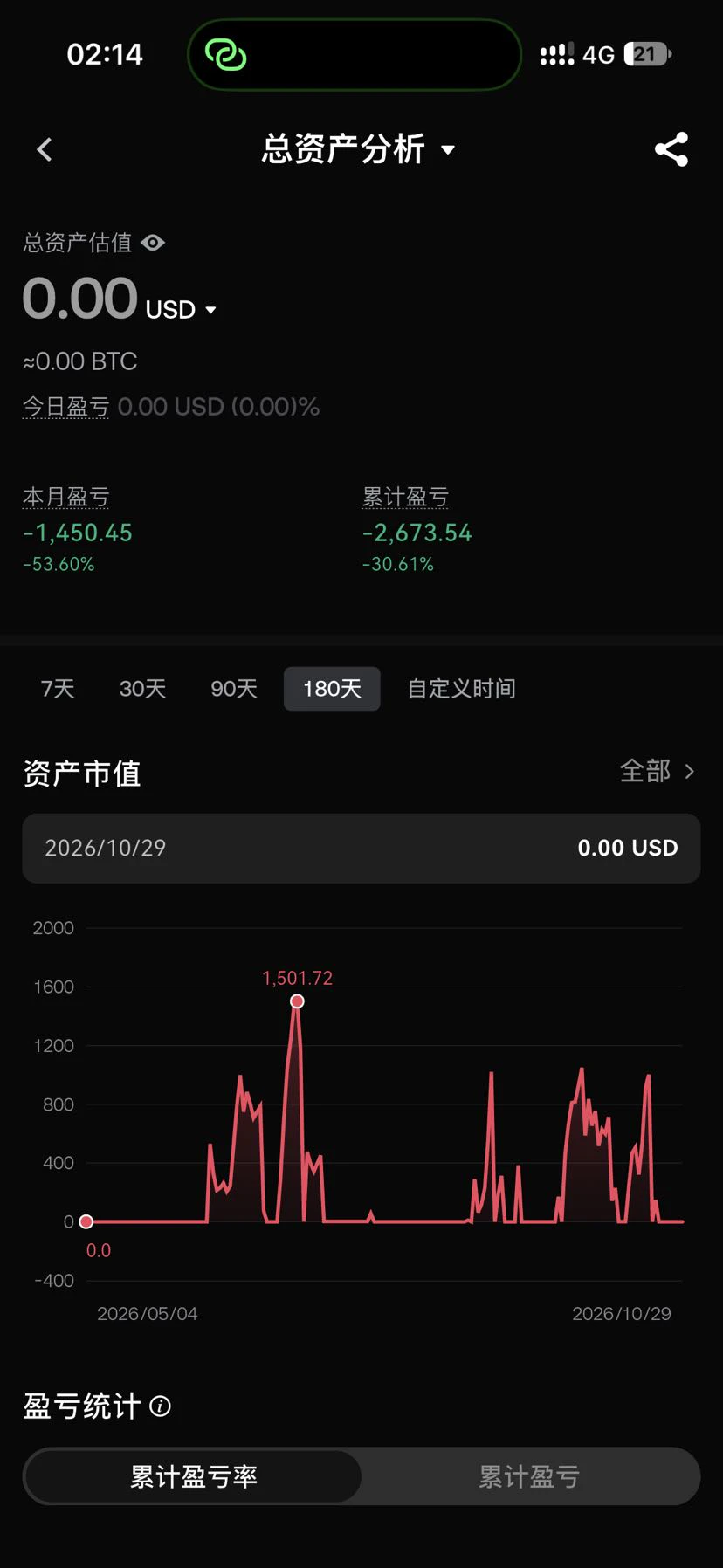This screenshot has width=723, height=1568.
Task: Select the 30天 time range
Action: [x=142, y=689]
